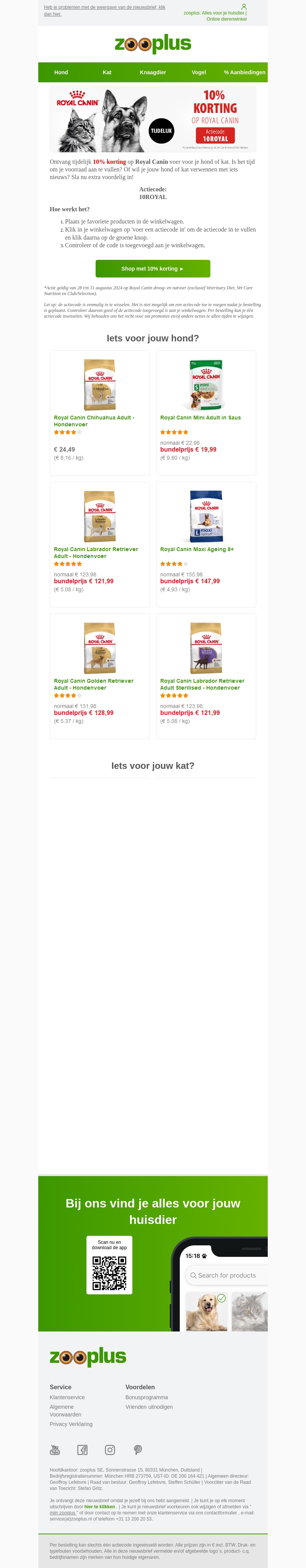
Task: Visit the zooplus YouTube channel icon
Action: coord(55,1449)
